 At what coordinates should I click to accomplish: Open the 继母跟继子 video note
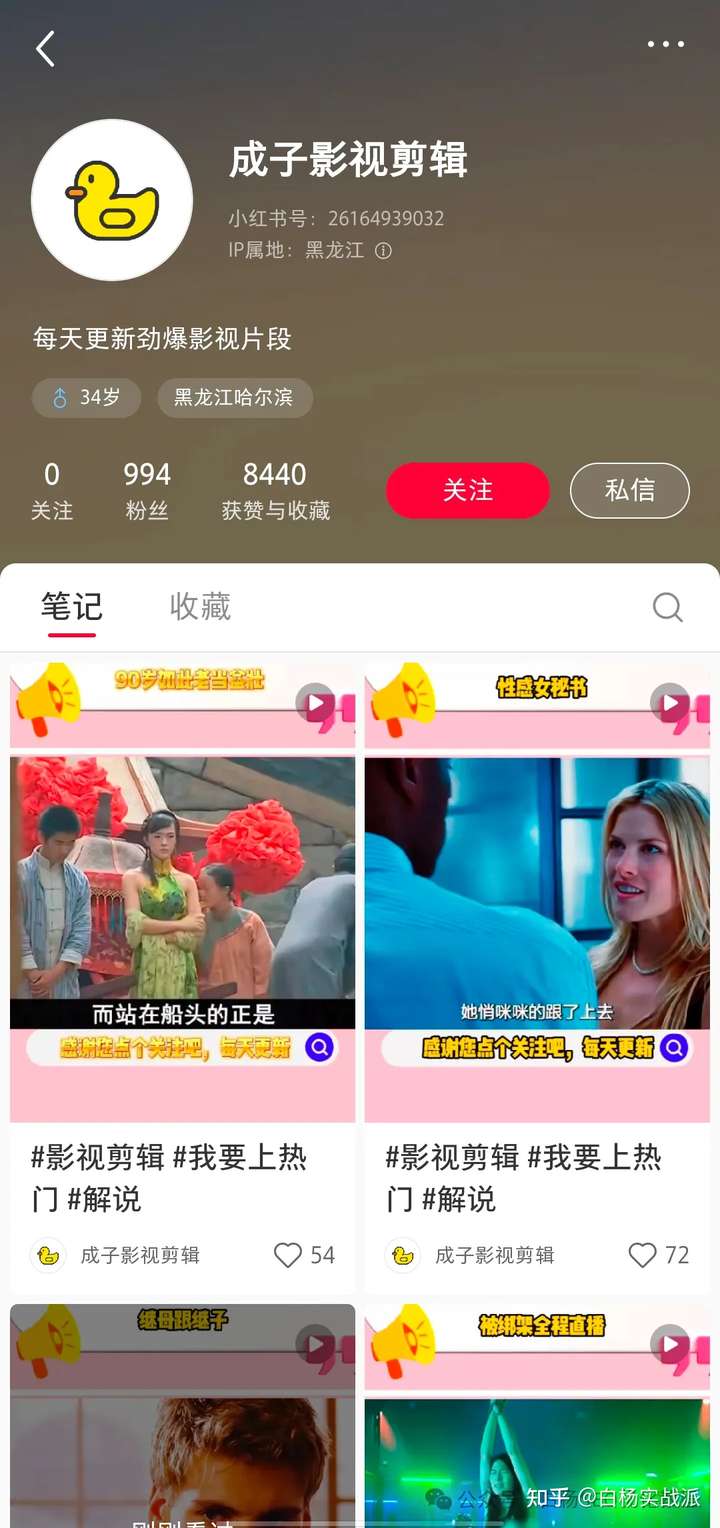(x=183, y=1415)
